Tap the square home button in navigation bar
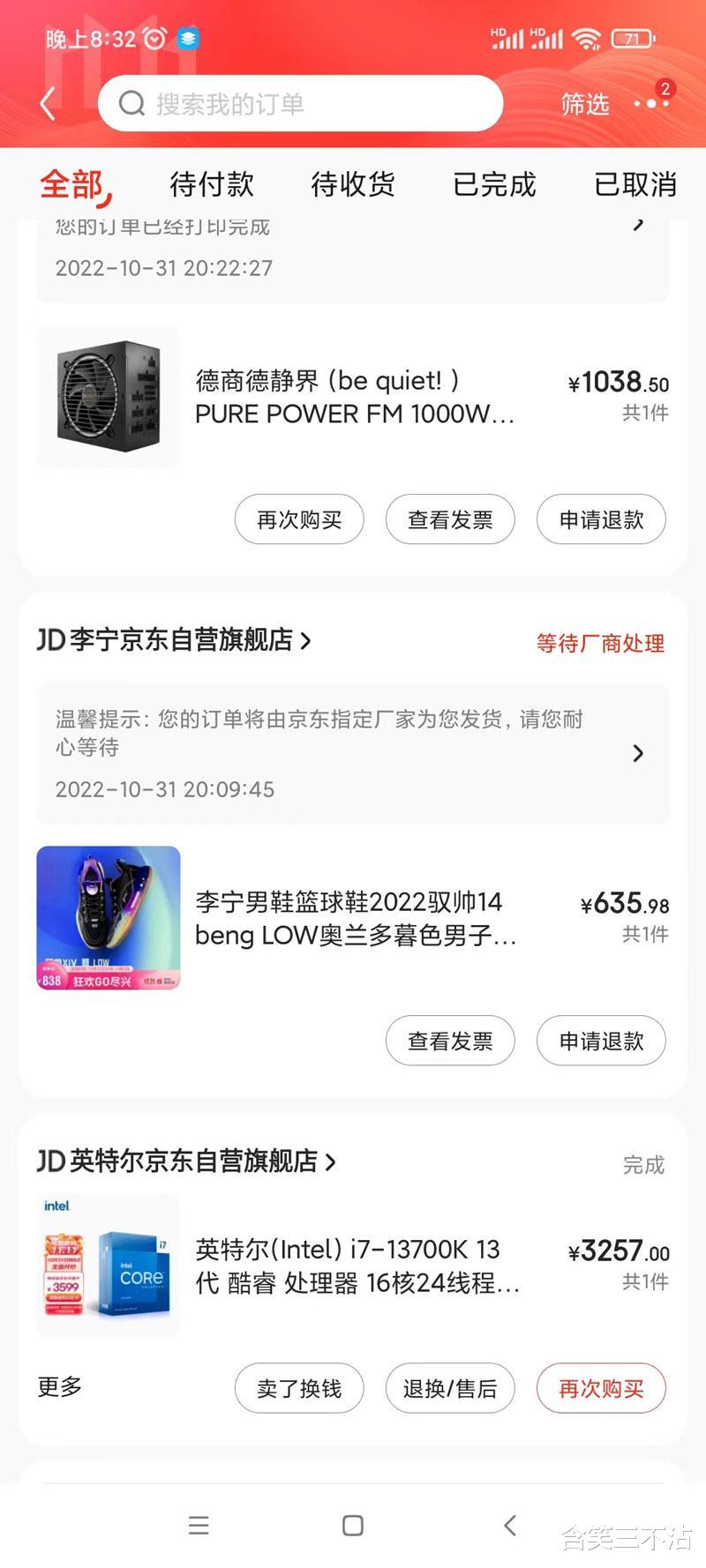This screenshot has width=706, height=1568. pyautogui.click(x=352, y=1526)
